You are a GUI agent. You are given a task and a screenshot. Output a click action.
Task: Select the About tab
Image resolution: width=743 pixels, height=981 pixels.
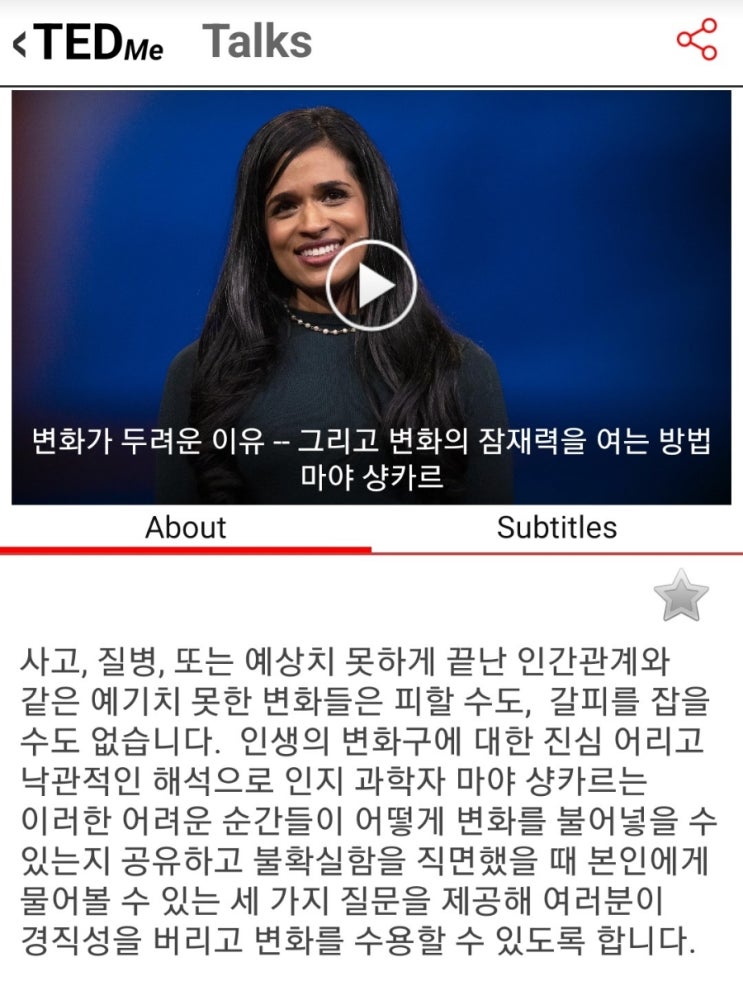pos(185,528)
